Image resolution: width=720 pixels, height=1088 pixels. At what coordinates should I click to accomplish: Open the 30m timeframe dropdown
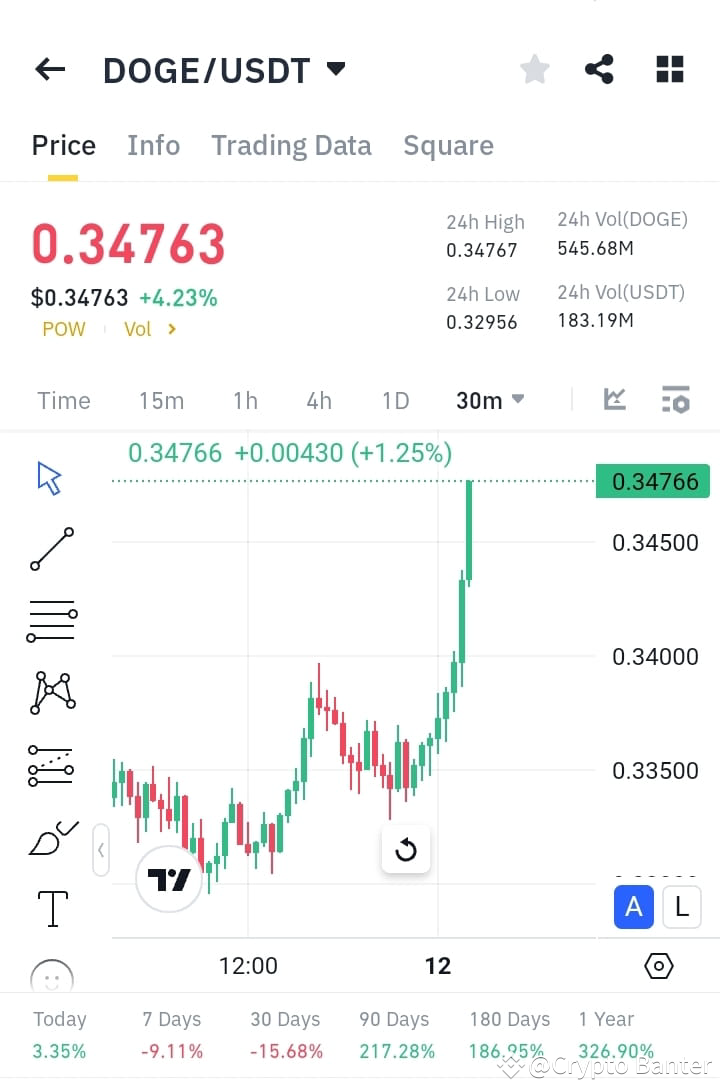tap(489, 400)
